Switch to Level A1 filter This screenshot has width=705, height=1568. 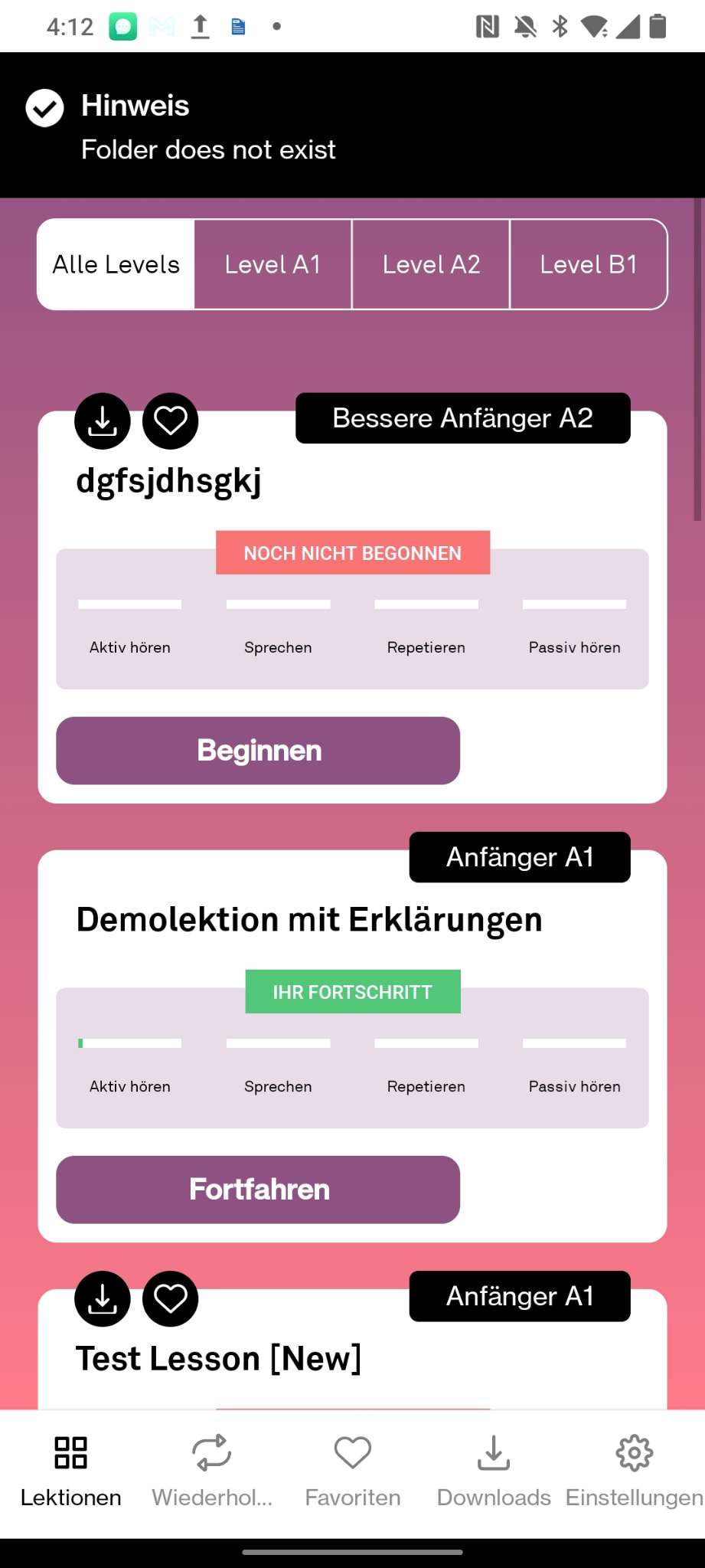pyautogui.click(x=273, y=264)
